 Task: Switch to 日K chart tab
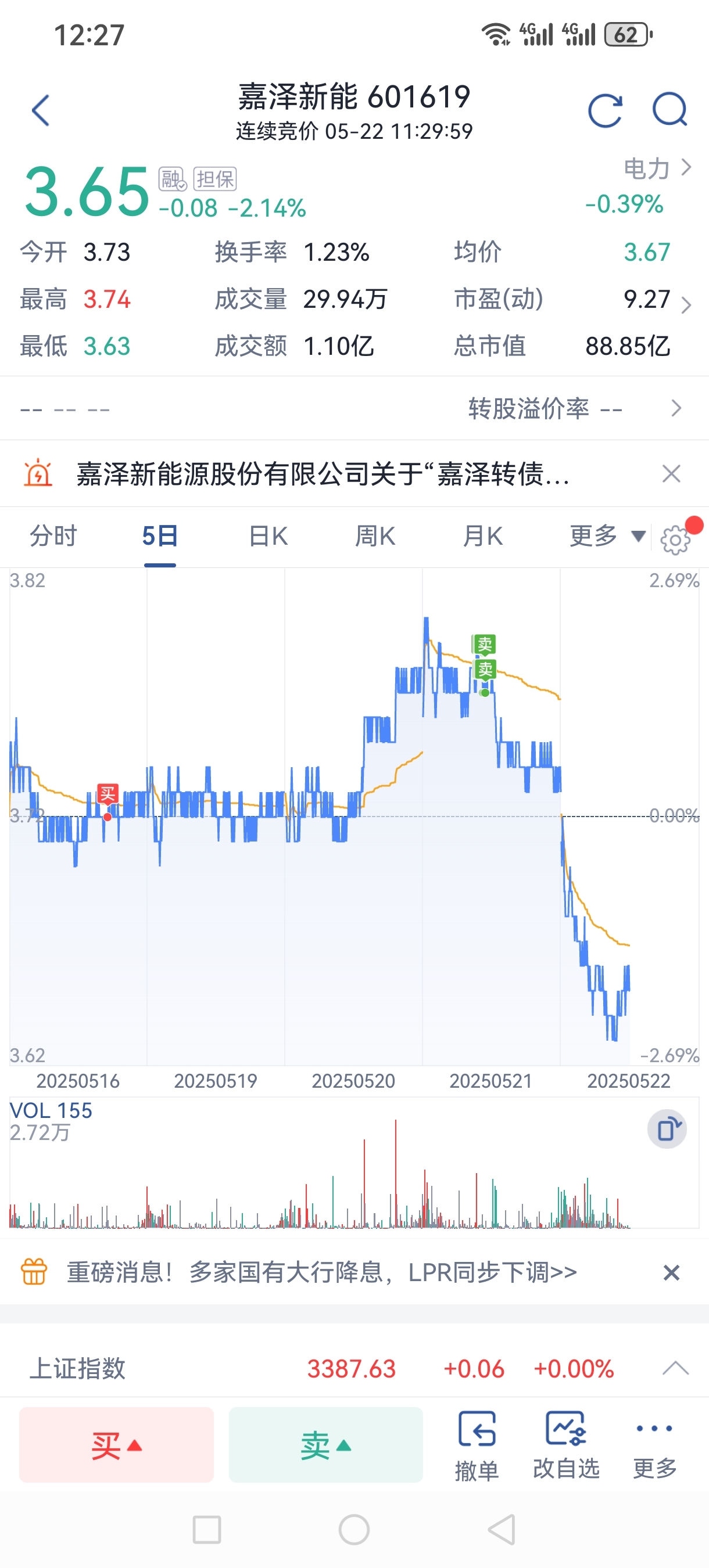click(268, 536)
